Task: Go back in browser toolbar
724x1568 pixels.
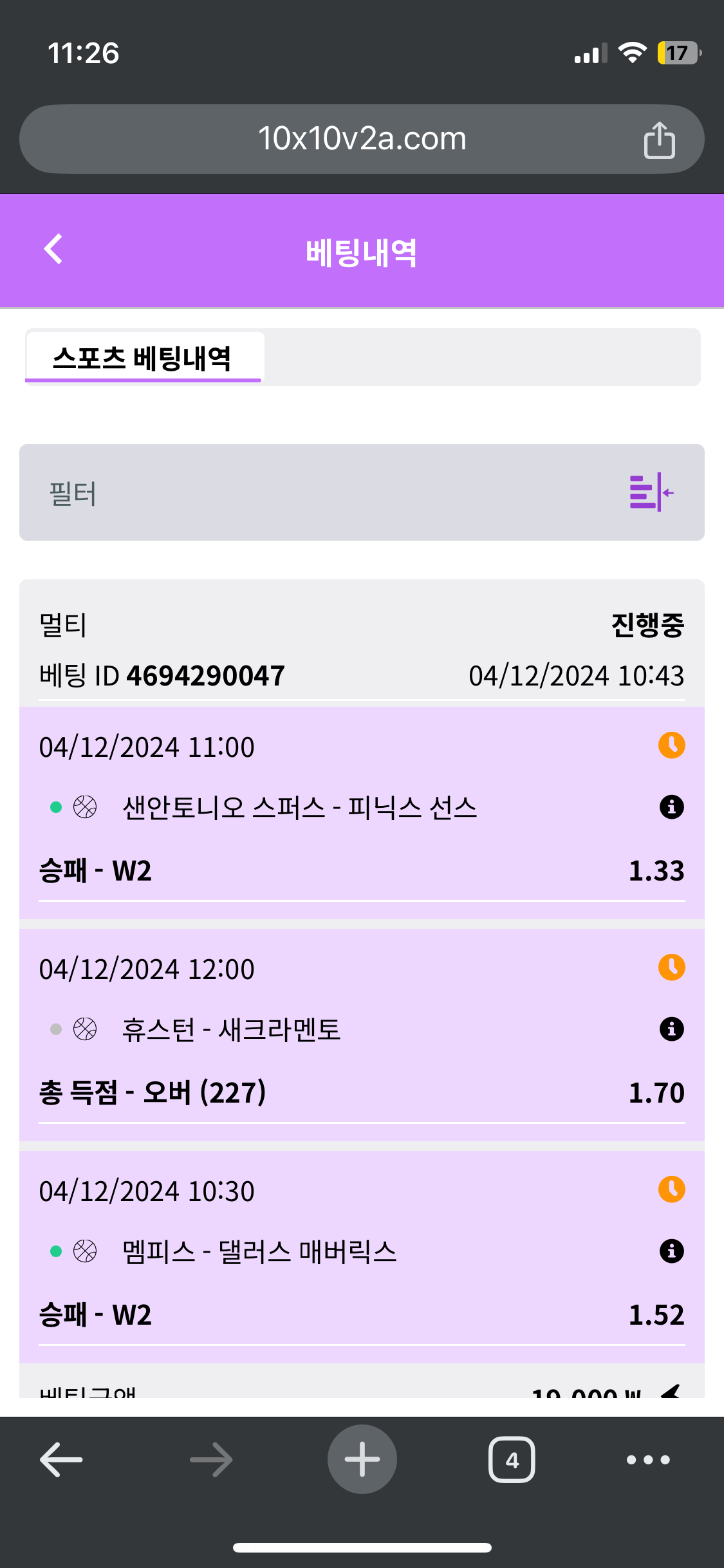Action: 61,1459
